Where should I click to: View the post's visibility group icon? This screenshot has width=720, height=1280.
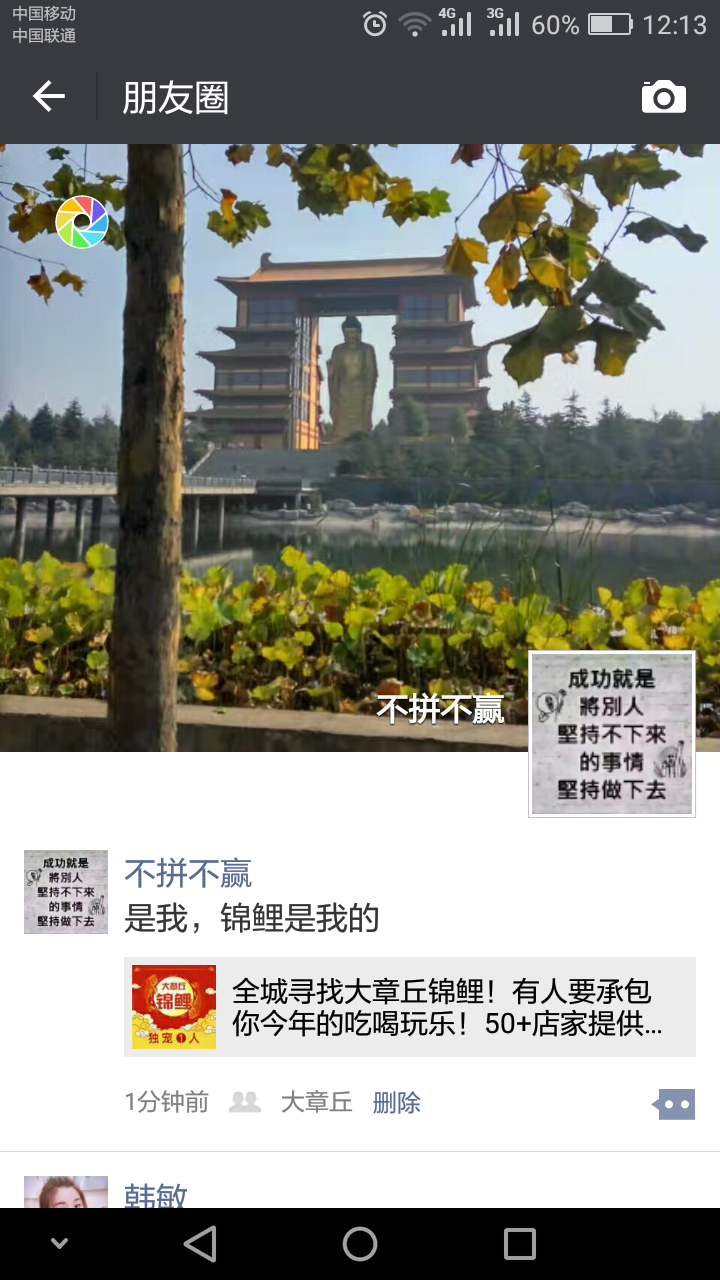[x=244, y=1102]
